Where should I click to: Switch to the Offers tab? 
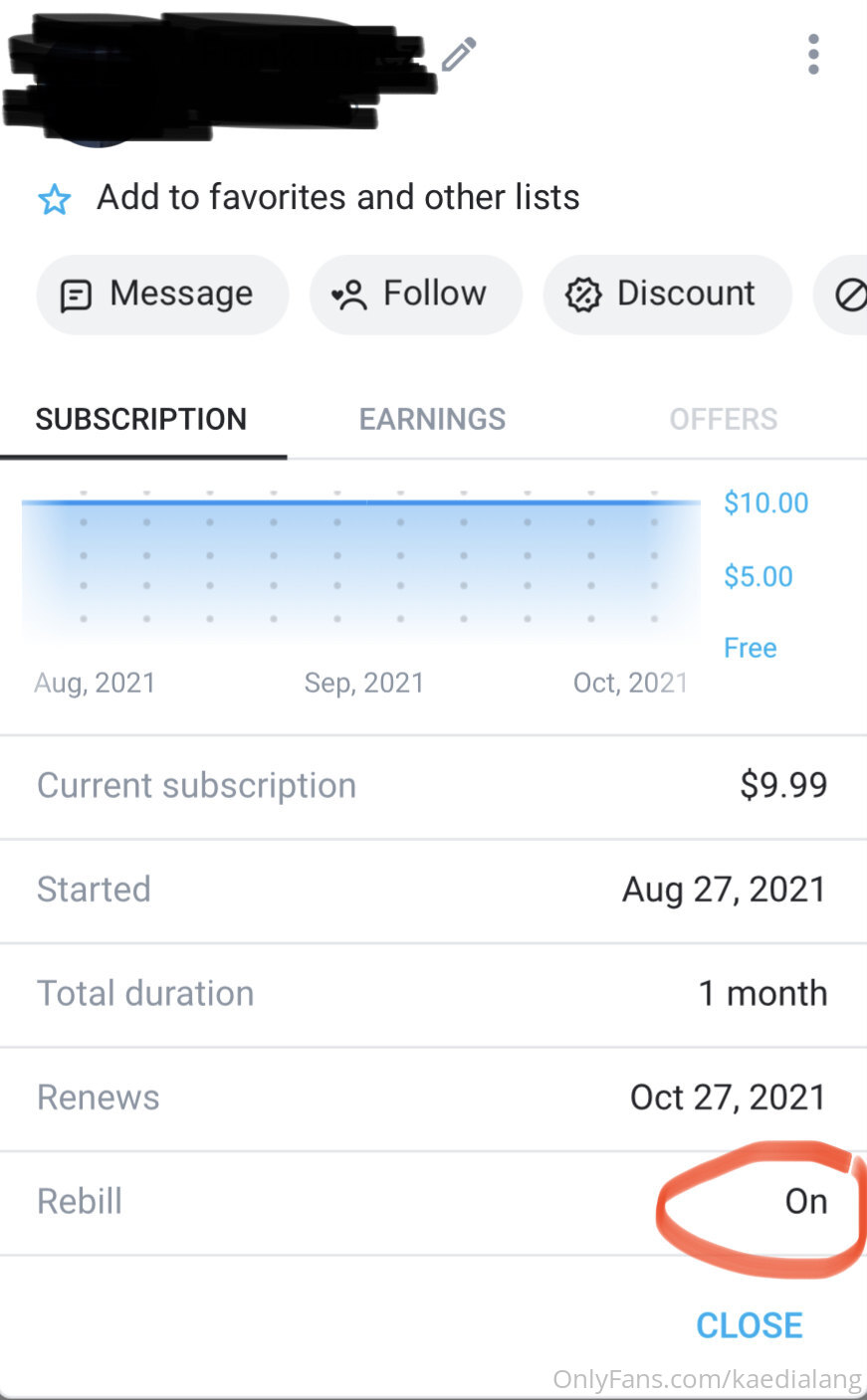click(x=724, y=419)
